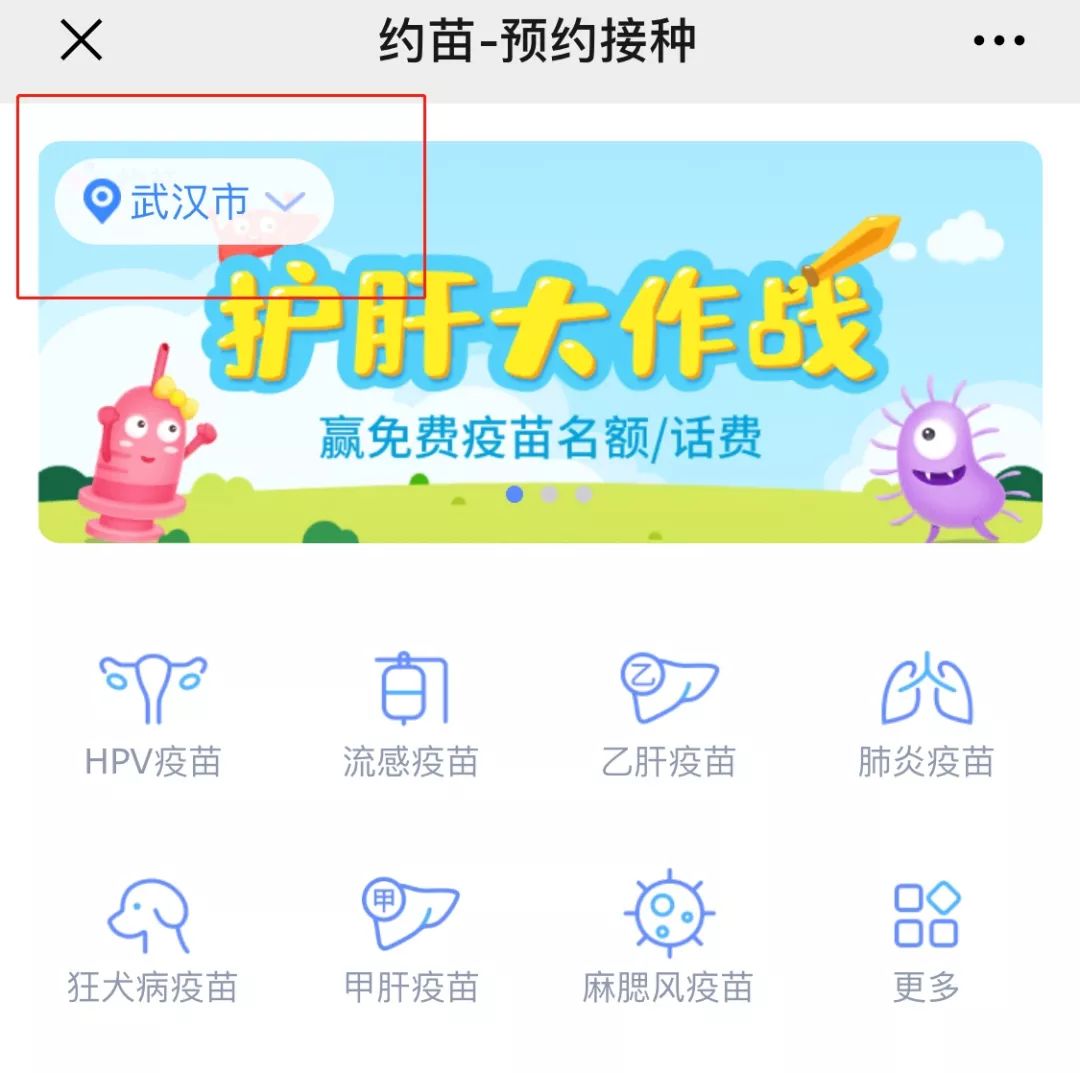Tap the 肺炎疫苗 option
Viewport: 1080px width, 1073px height.
click(926, 714)
